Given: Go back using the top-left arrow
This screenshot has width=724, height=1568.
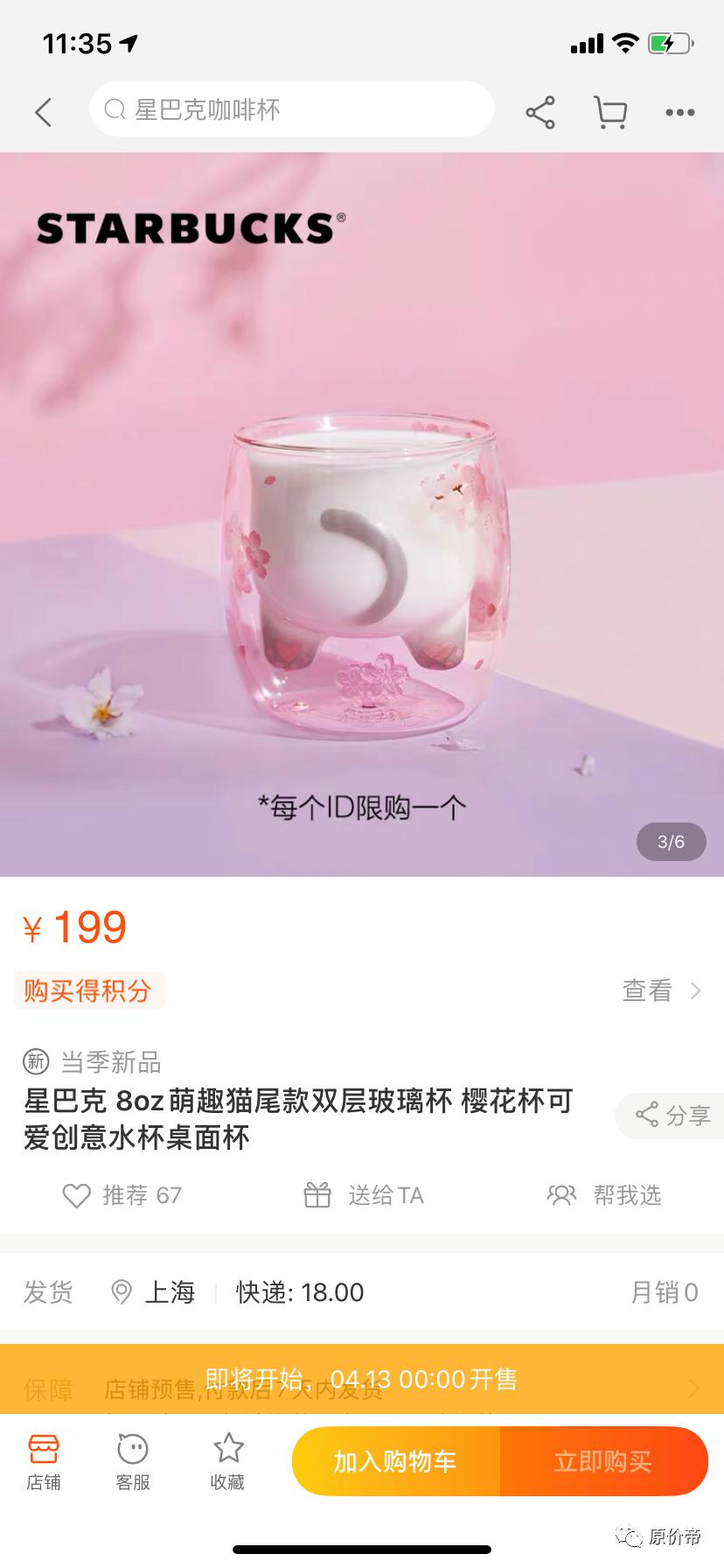Looking at the screenshot, I should click(x=44, y=112).
